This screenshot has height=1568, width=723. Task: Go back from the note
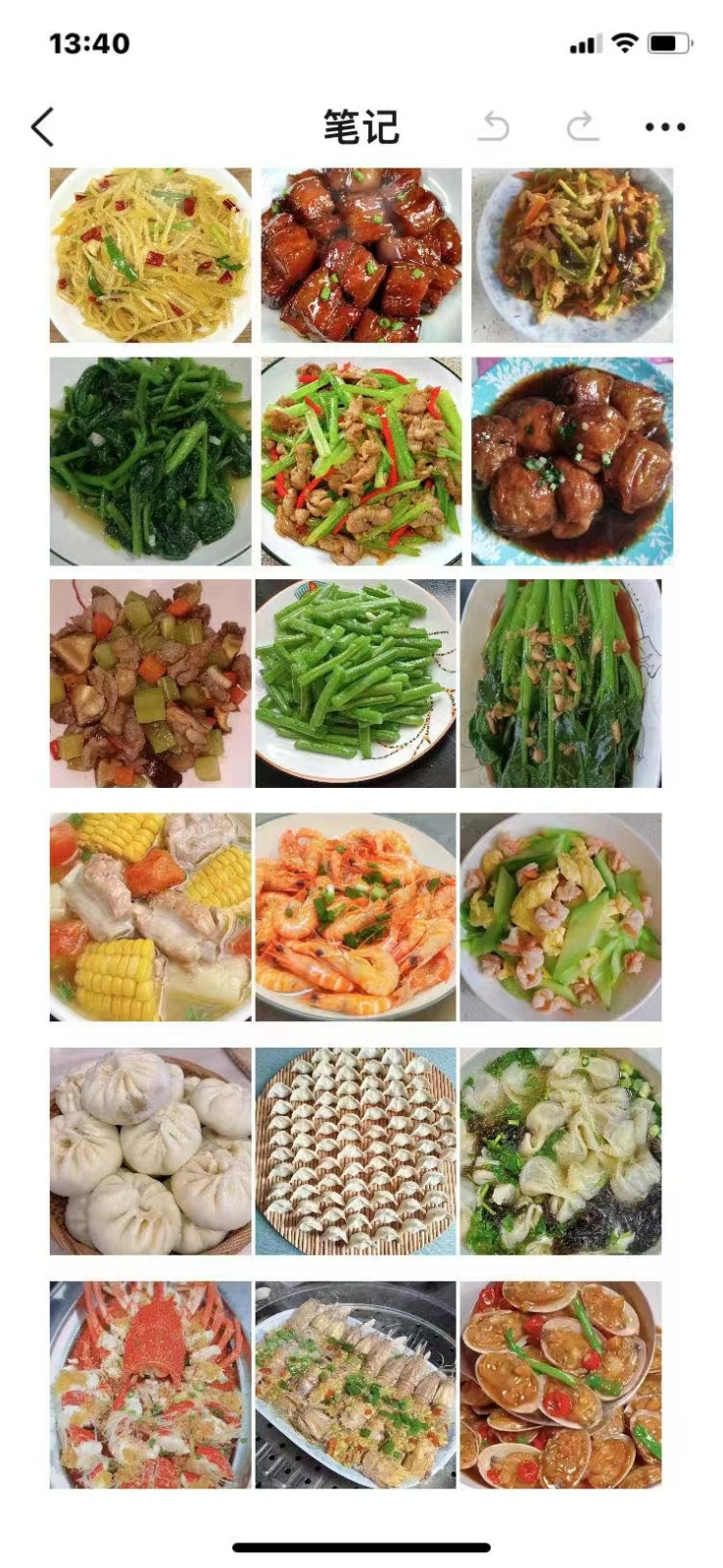click(42, 127)
